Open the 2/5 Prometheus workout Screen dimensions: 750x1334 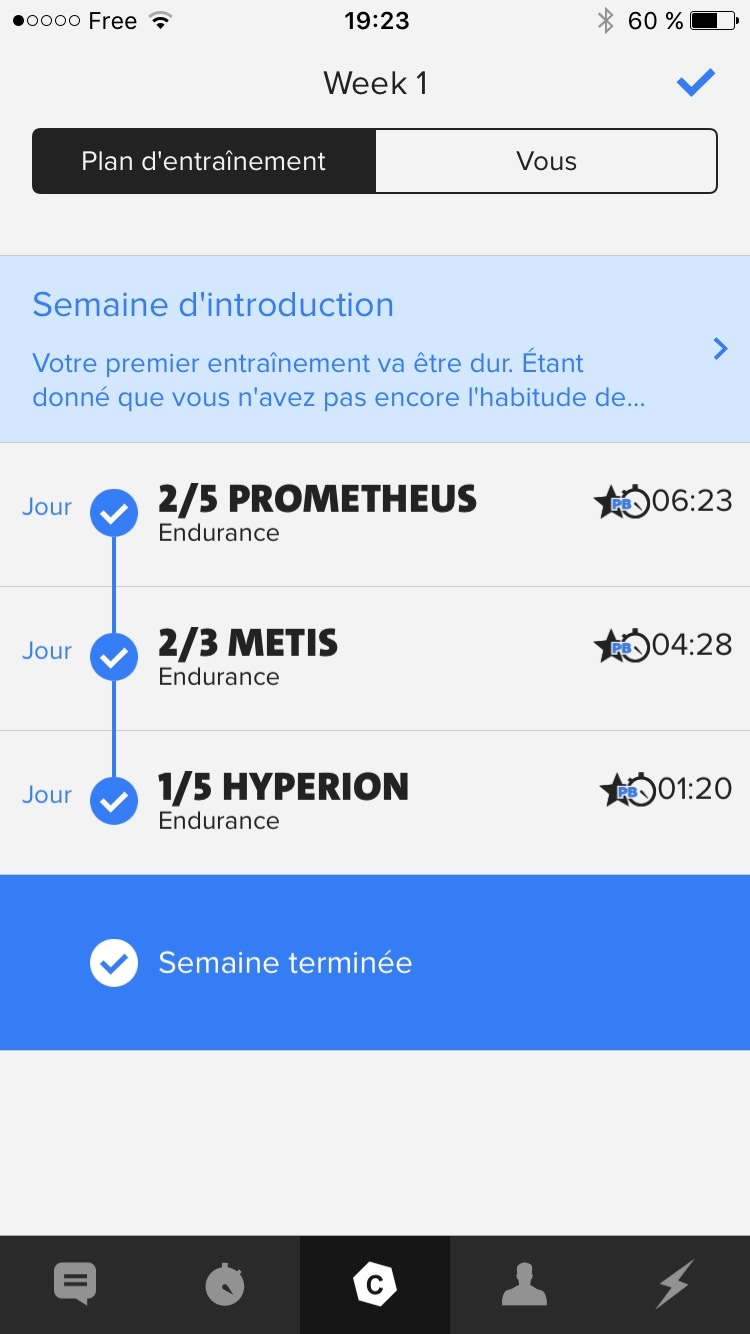[x=375, y=515]
